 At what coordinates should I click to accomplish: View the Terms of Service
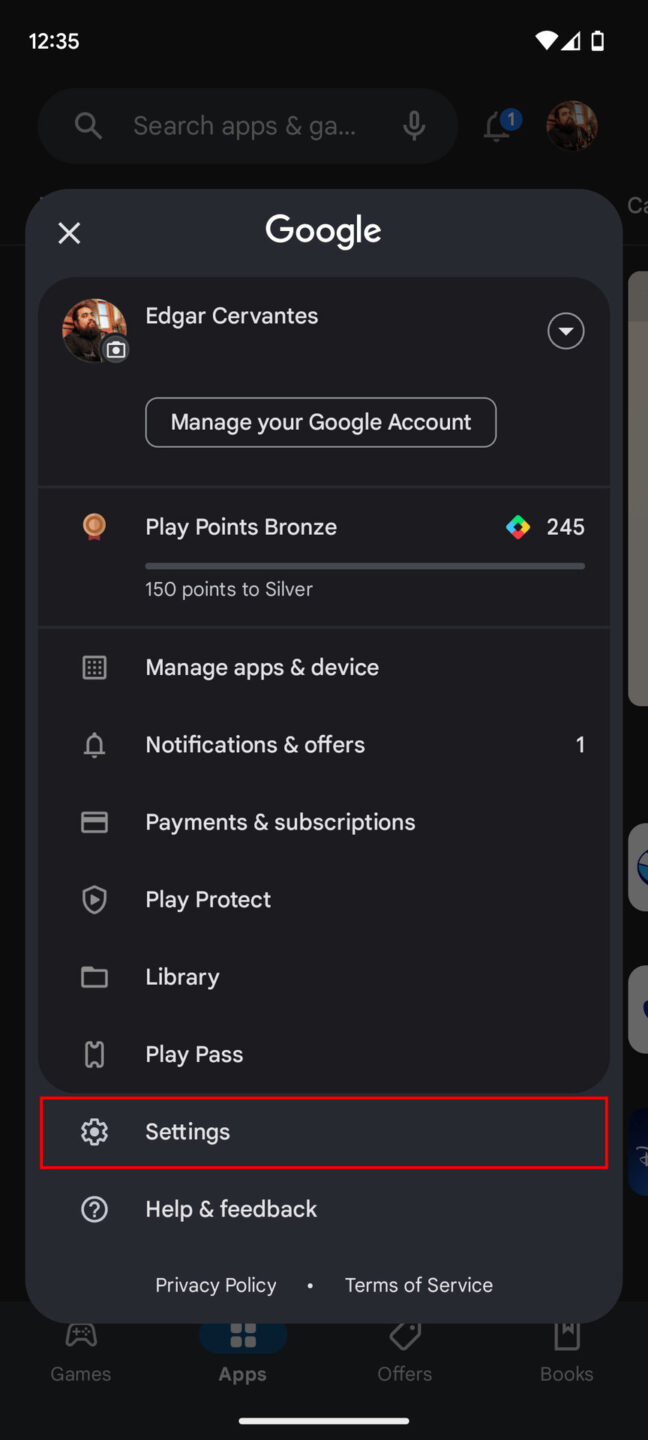[x=419, y=1285]
